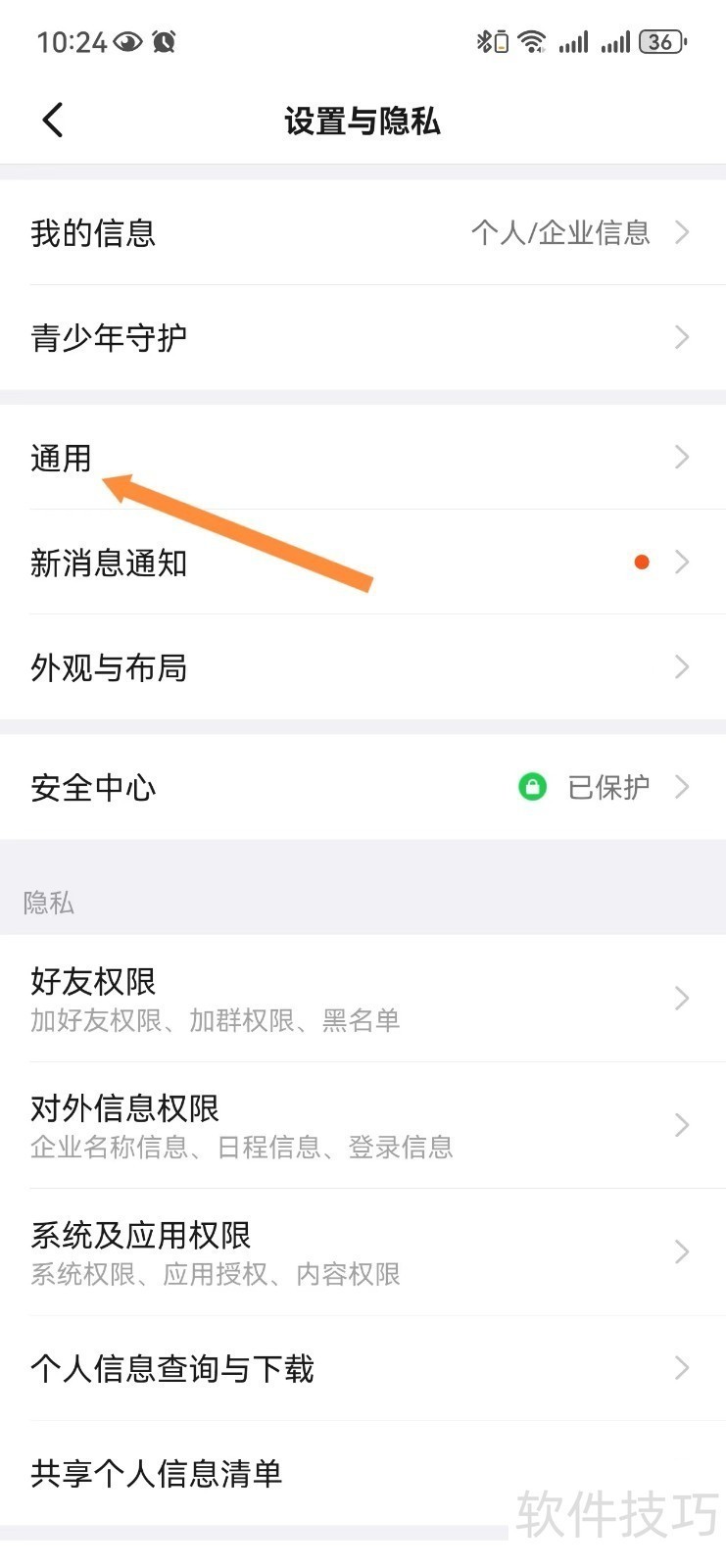Open 个人信息查询与下载
The height and width of the screenshot is (1568, 726).
click(363, 1368)
